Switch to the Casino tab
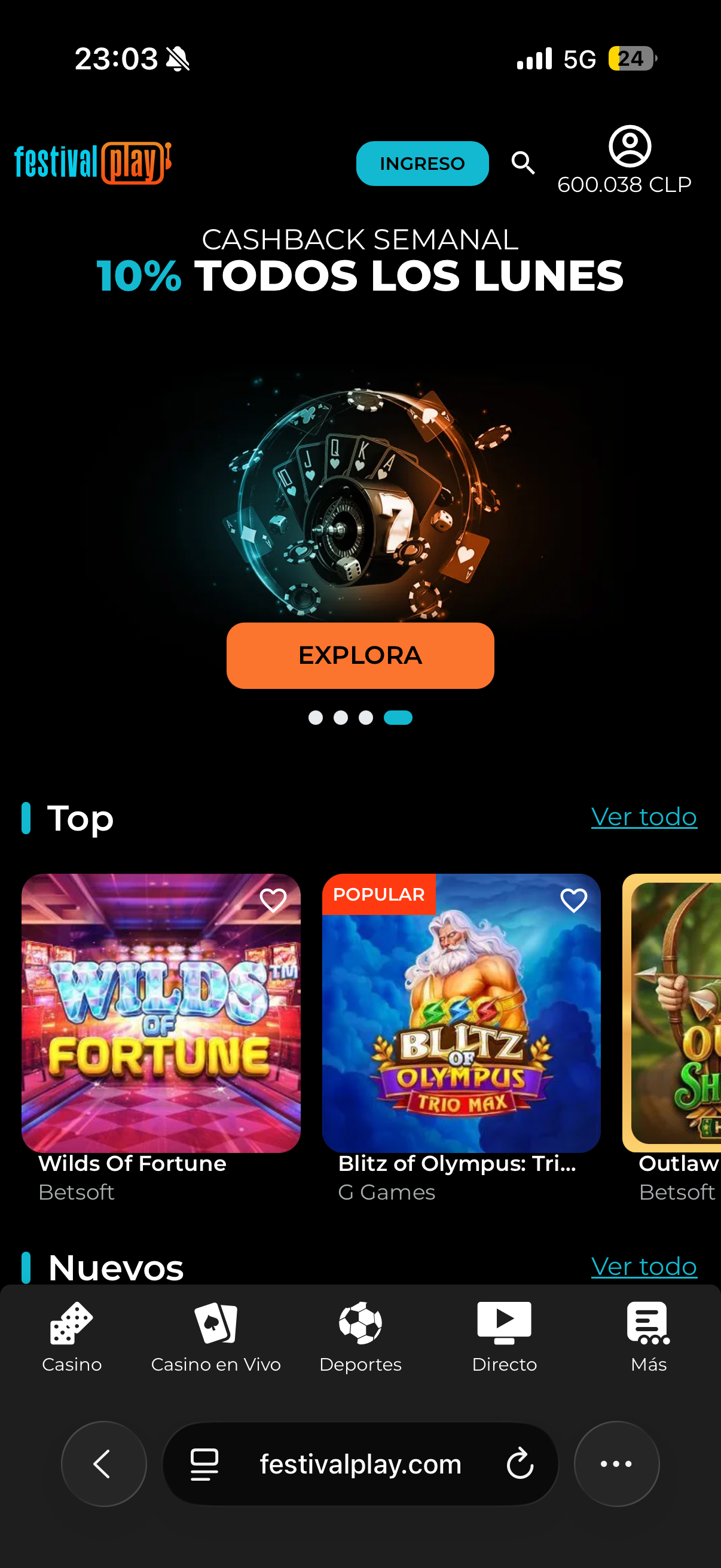Viewport: 721px width, 1568px height. [72, 1337]
